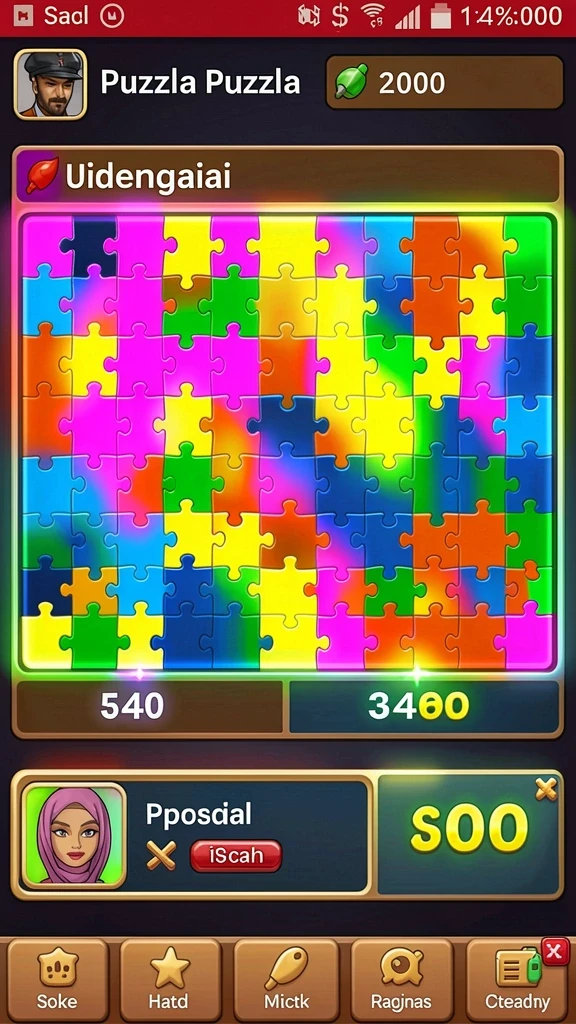Tap the crossed X icon beside iScah

point(161,856)
